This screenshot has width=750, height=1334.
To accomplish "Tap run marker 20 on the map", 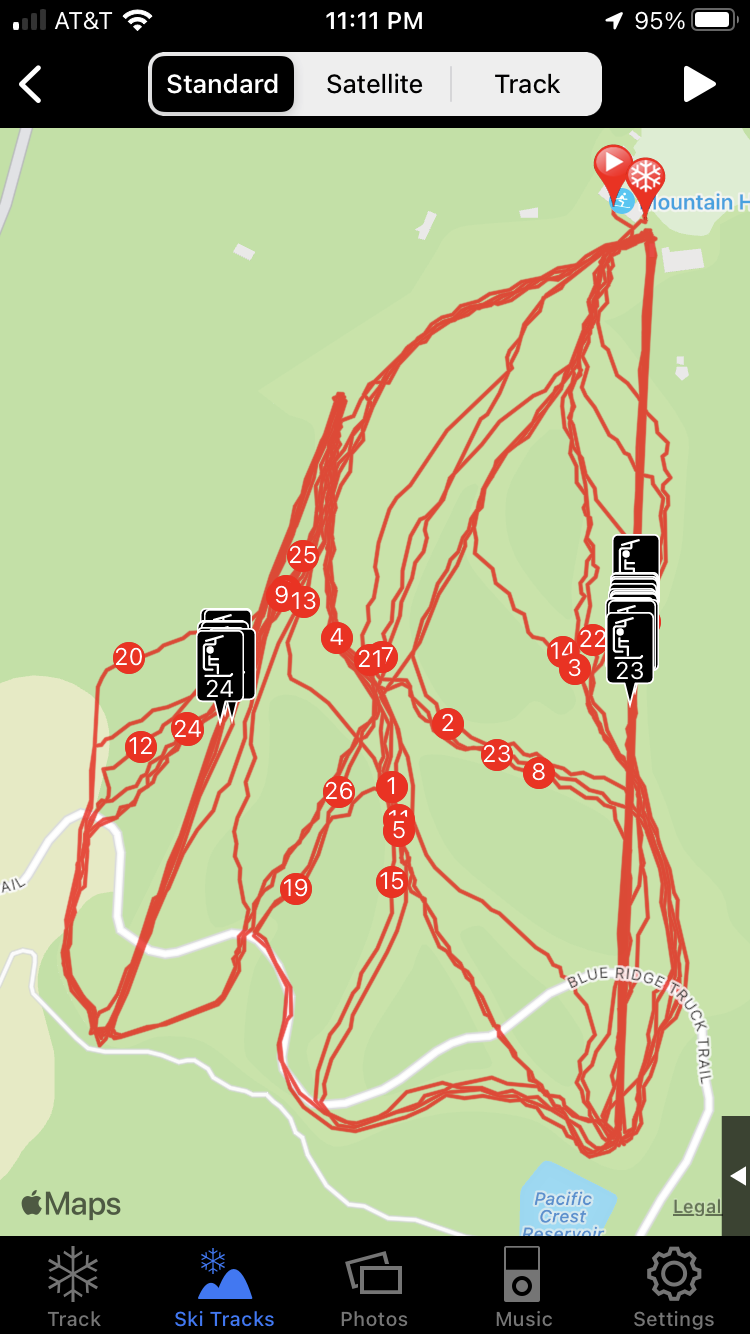I will click(x=129, y=657).
